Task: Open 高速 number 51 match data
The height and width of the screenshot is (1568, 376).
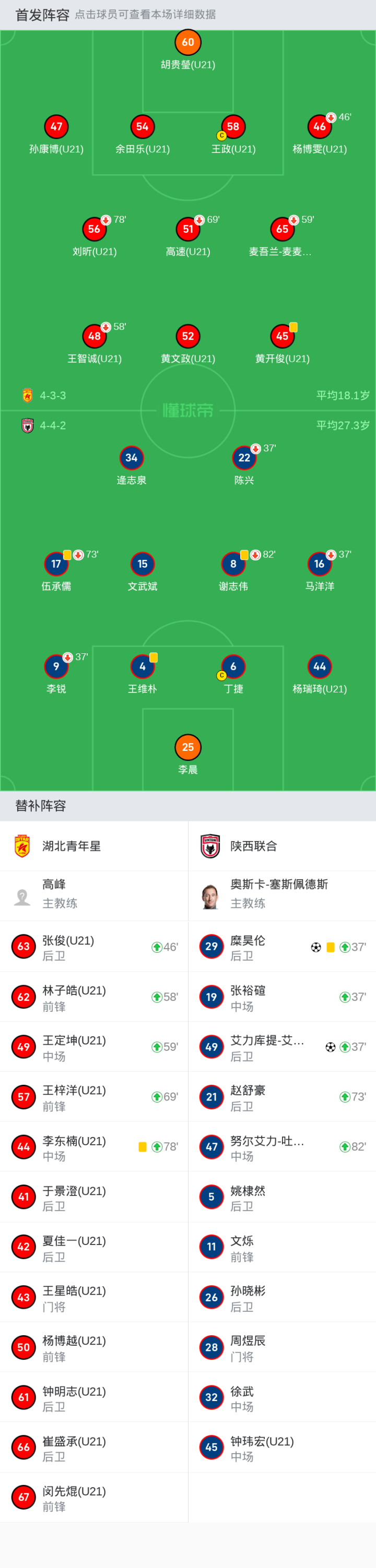Action: 187,230
